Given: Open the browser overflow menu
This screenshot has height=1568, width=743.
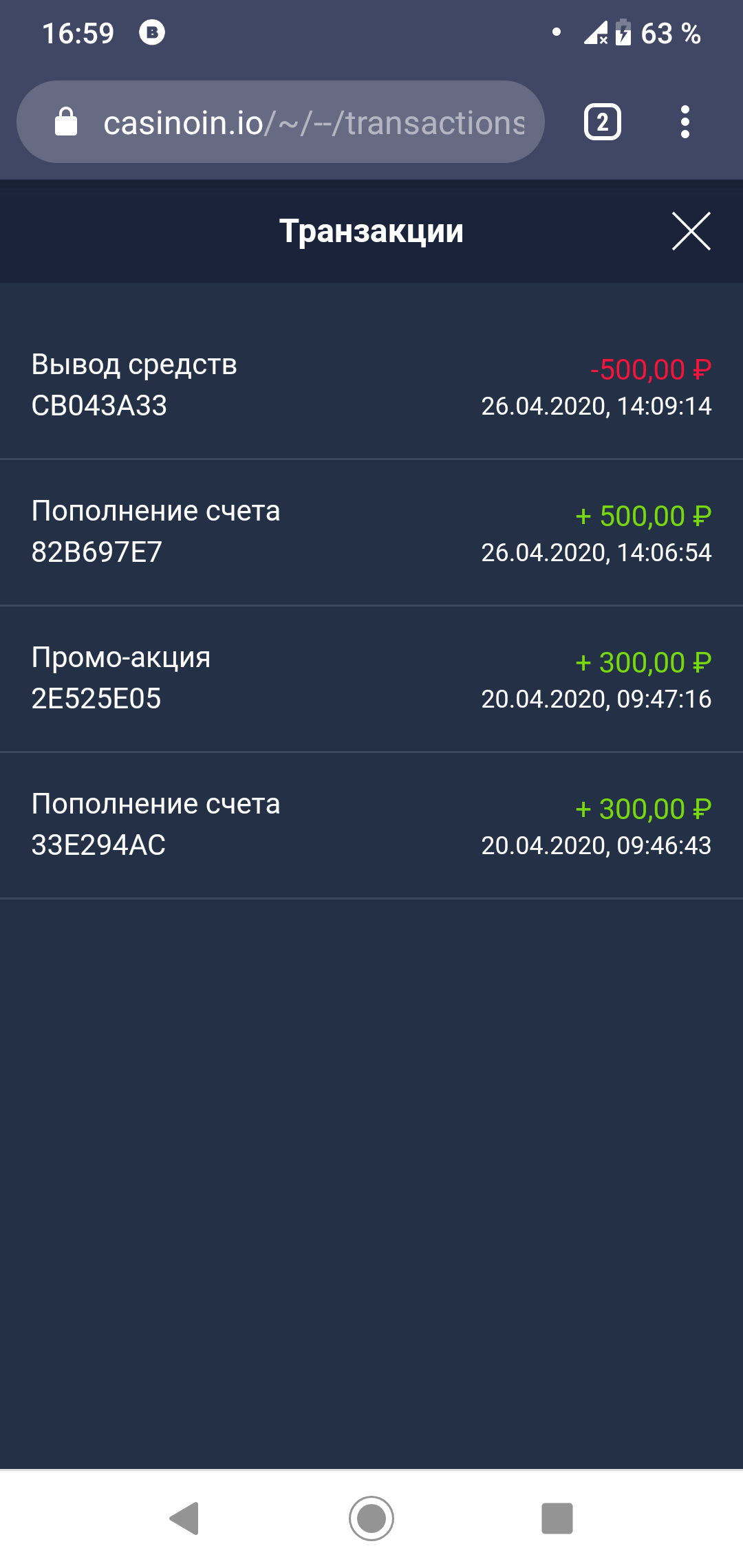Looking at the screenshot, I should 685,122.
